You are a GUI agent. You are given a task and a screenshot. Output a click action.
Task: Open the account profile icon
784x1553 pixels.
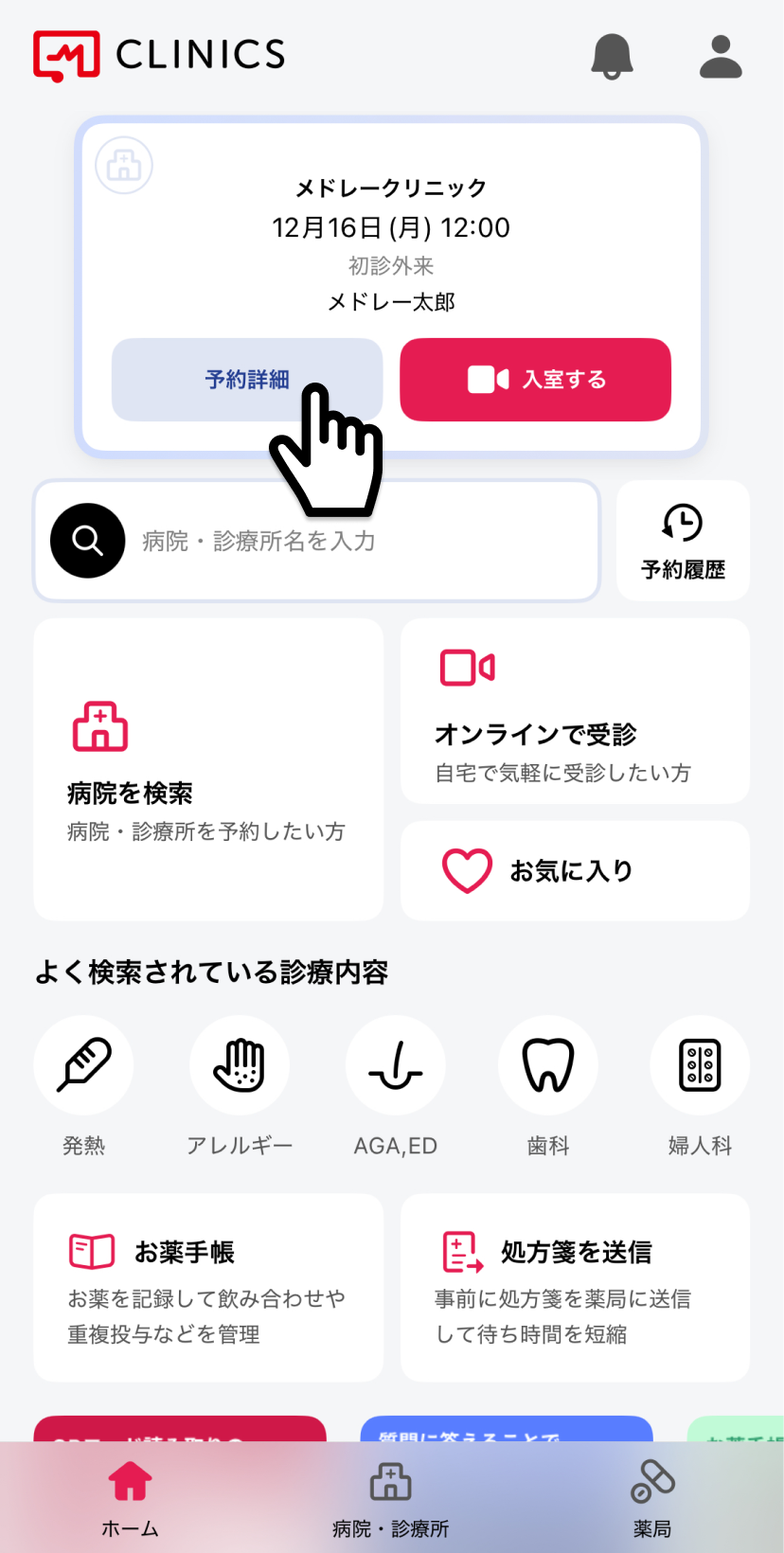[x=721, y=57]
